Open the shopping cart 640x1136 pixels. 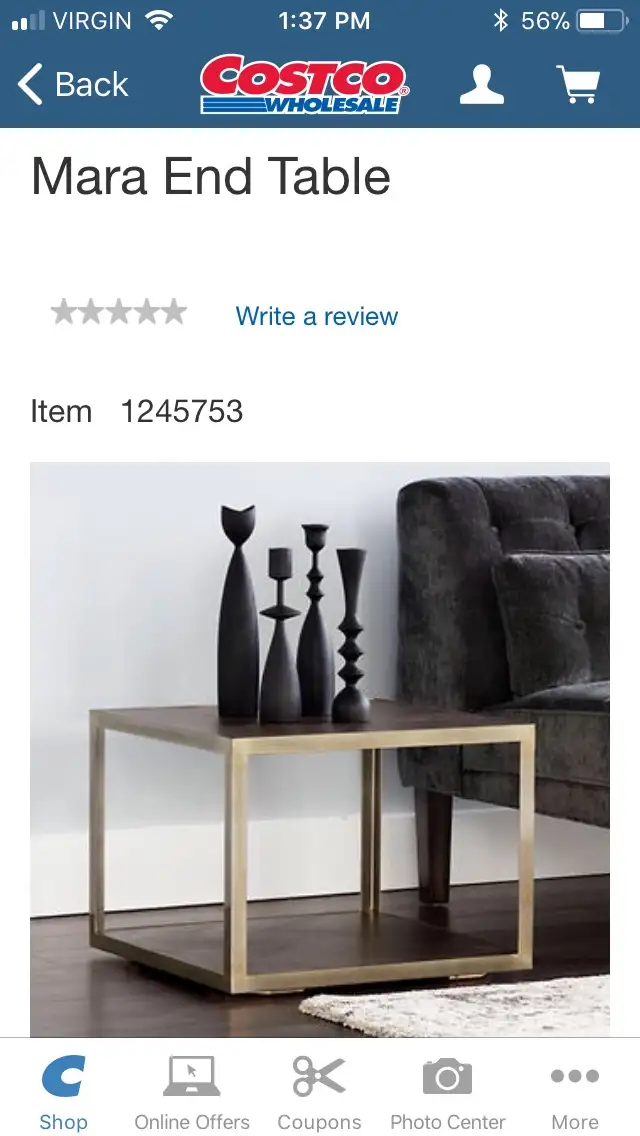click(579, 85)
